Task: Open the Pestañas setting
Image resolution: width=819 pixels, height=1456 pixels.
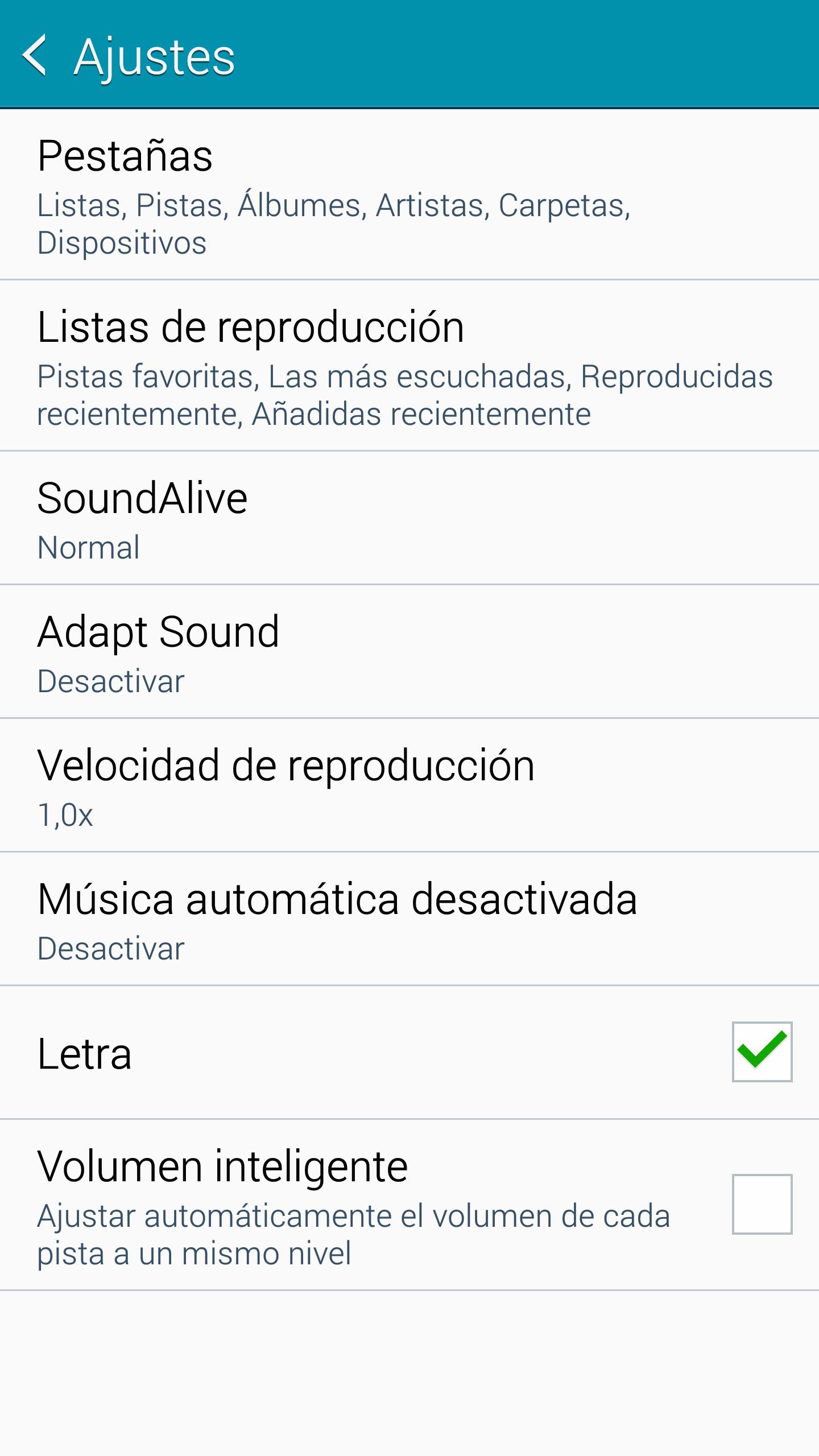Action: [x=409, y=195]
